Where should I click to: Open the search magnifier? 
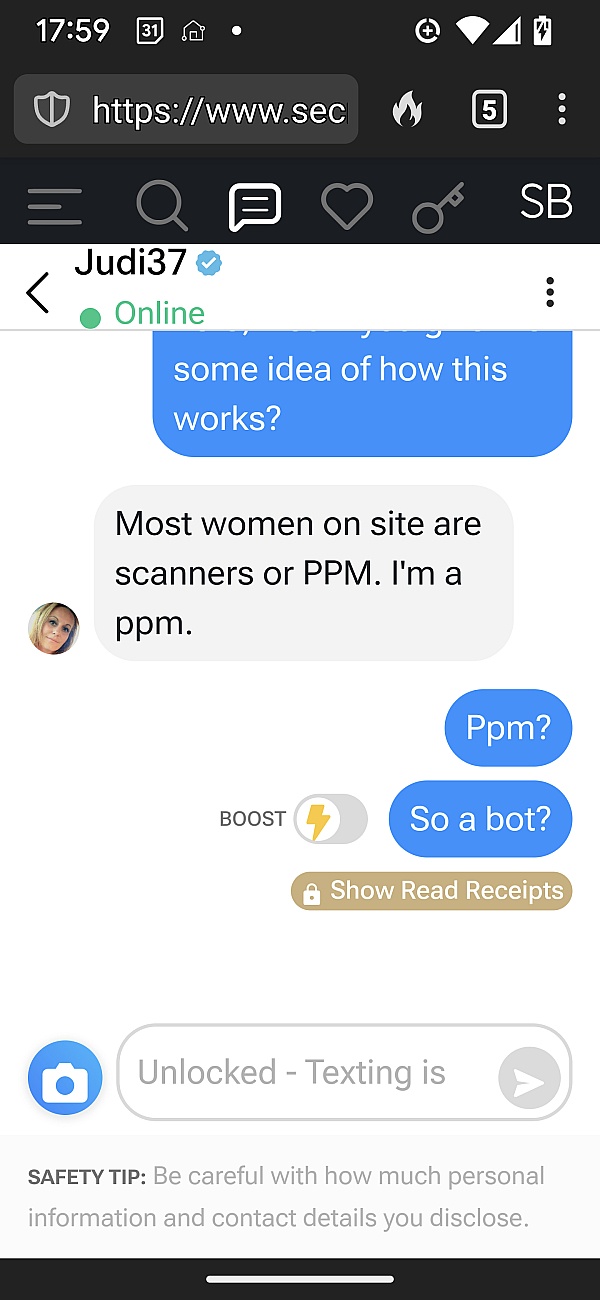point(161,206)
